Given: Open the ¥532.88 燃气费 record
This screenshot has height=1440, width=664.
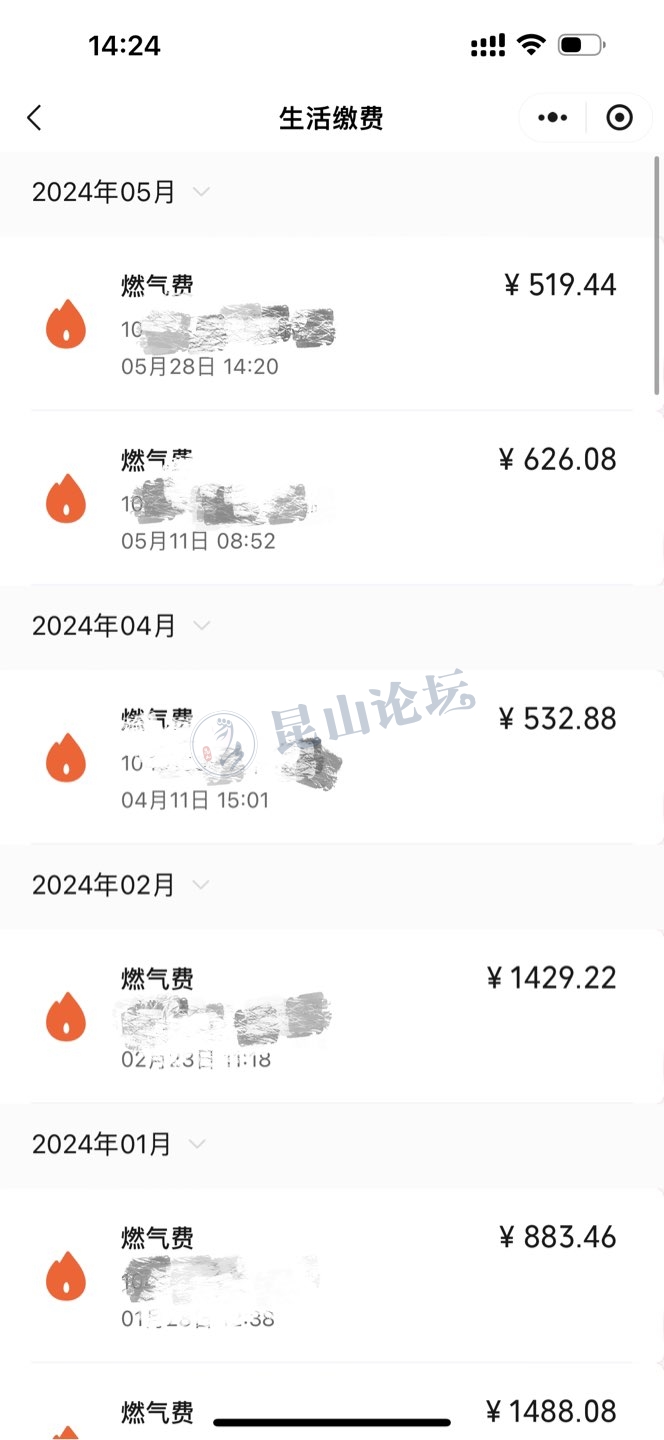Looking at the screenshot, I should coord(330,757).
